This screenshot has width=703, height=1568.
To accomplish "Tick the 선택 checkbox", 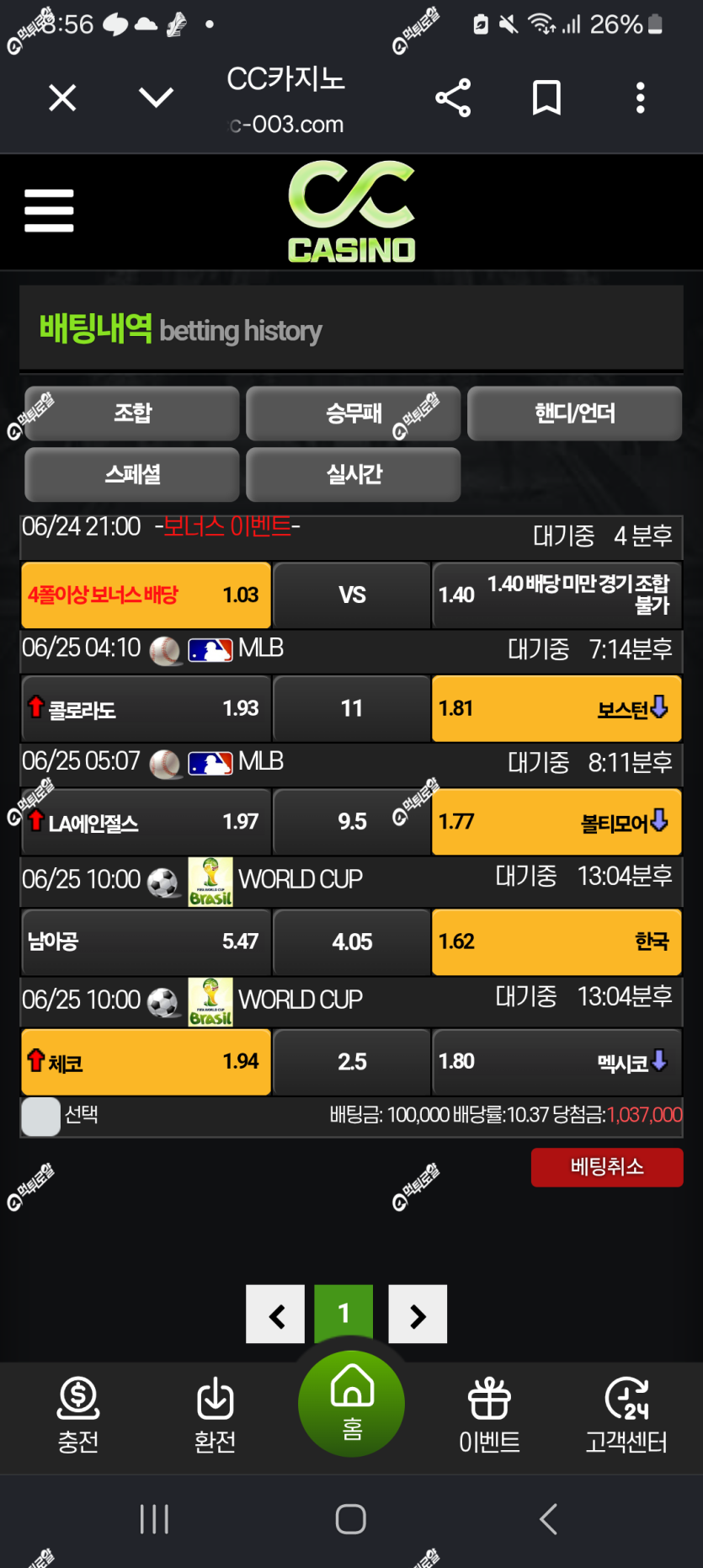I will (x=41, y=1117).
